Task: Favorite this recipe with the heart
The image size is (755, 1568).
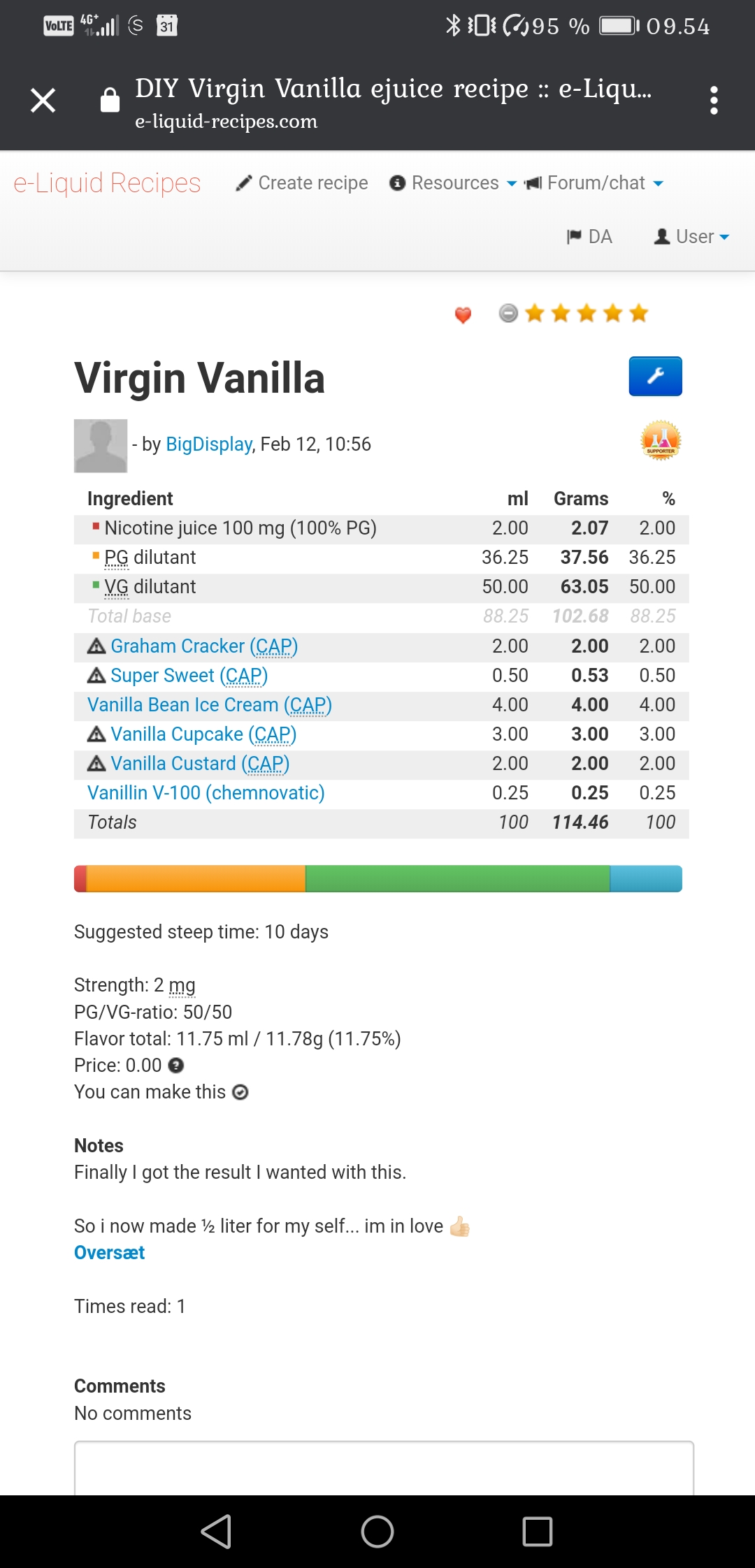Action: click(463, 315)
